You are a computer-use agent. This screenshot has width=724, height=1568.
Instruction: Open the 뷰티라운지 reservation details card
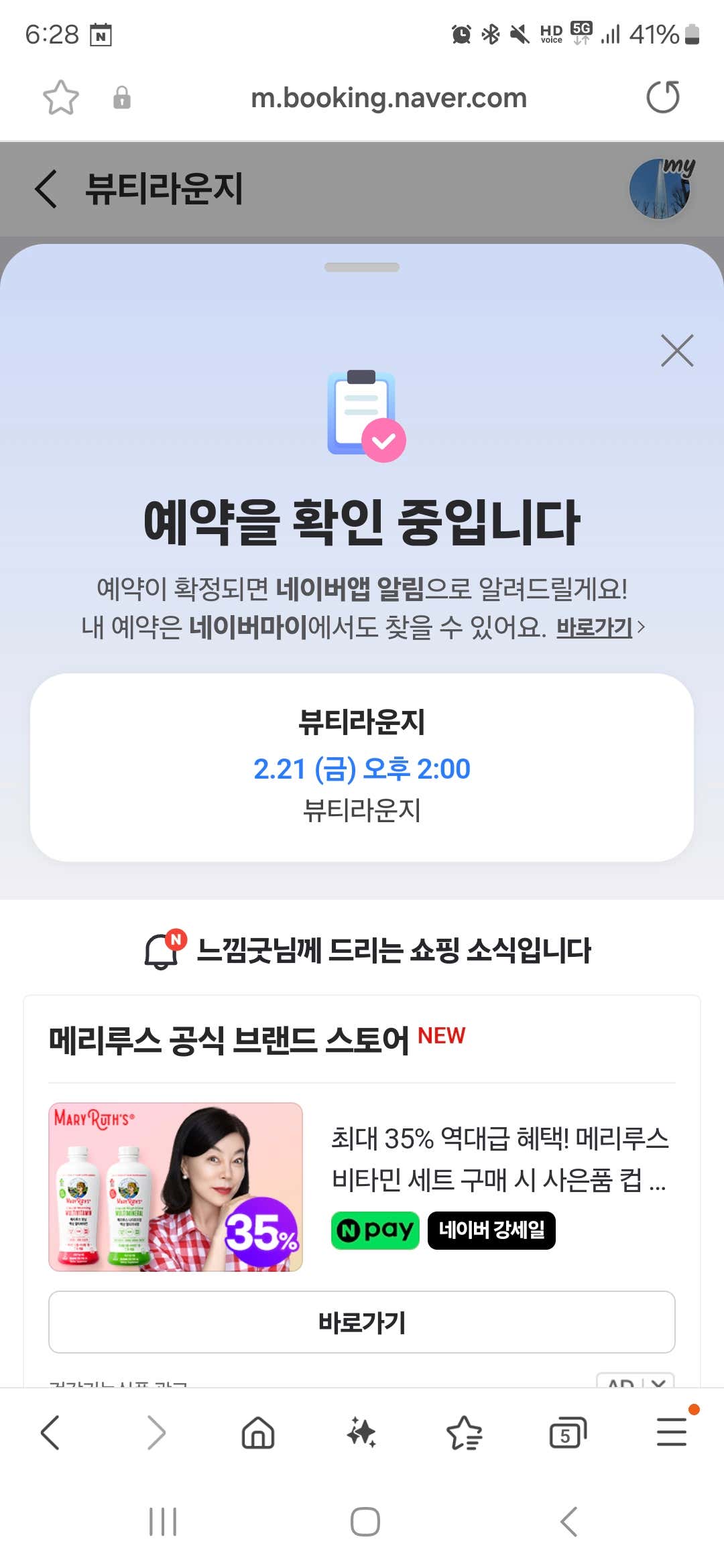[x=362, y=767]
